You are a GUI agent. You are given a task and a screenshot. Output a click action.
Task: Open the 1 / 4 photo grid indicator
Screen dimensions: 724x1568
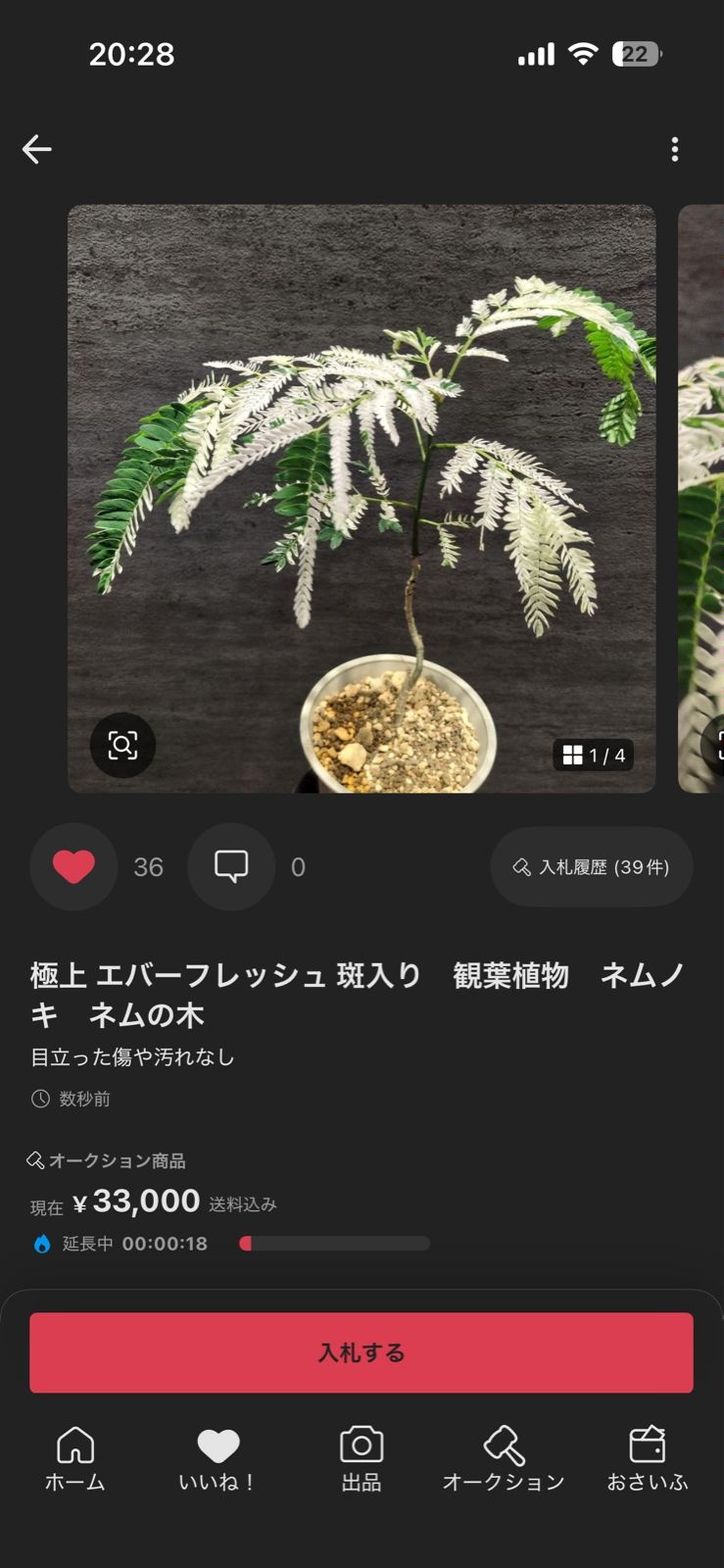[x=594, y=755]
